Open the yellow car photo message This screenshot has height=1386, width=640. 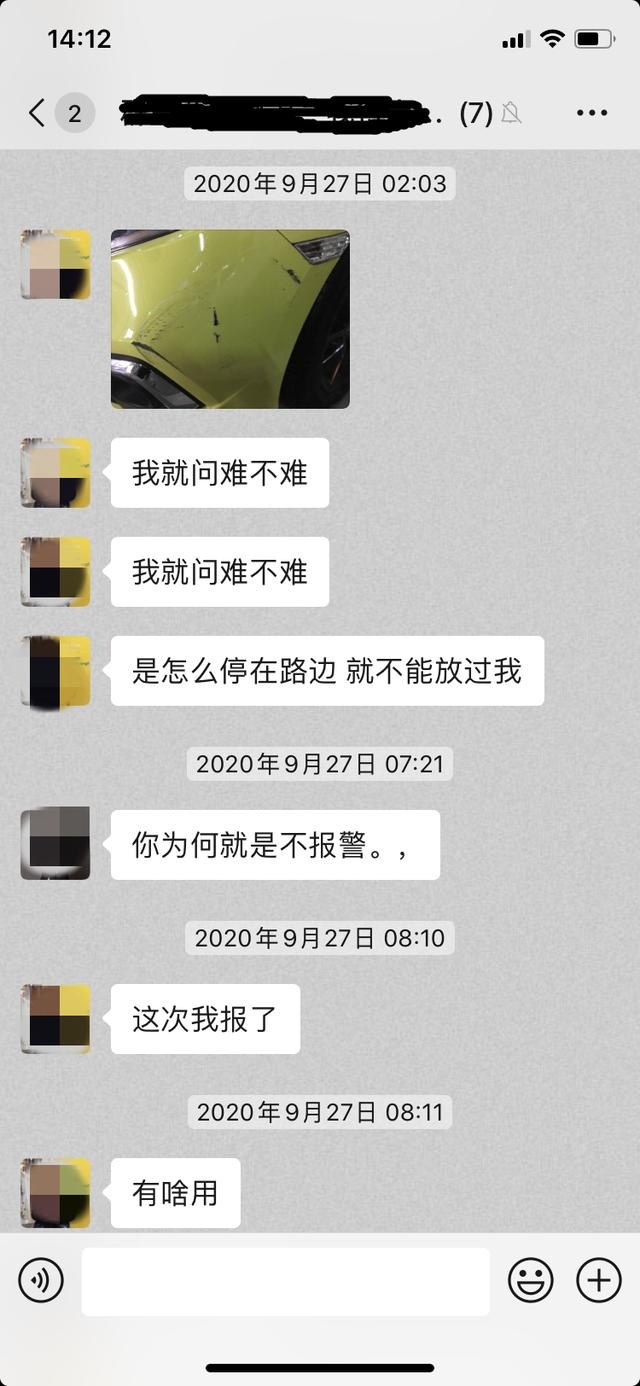click(230, 319)
